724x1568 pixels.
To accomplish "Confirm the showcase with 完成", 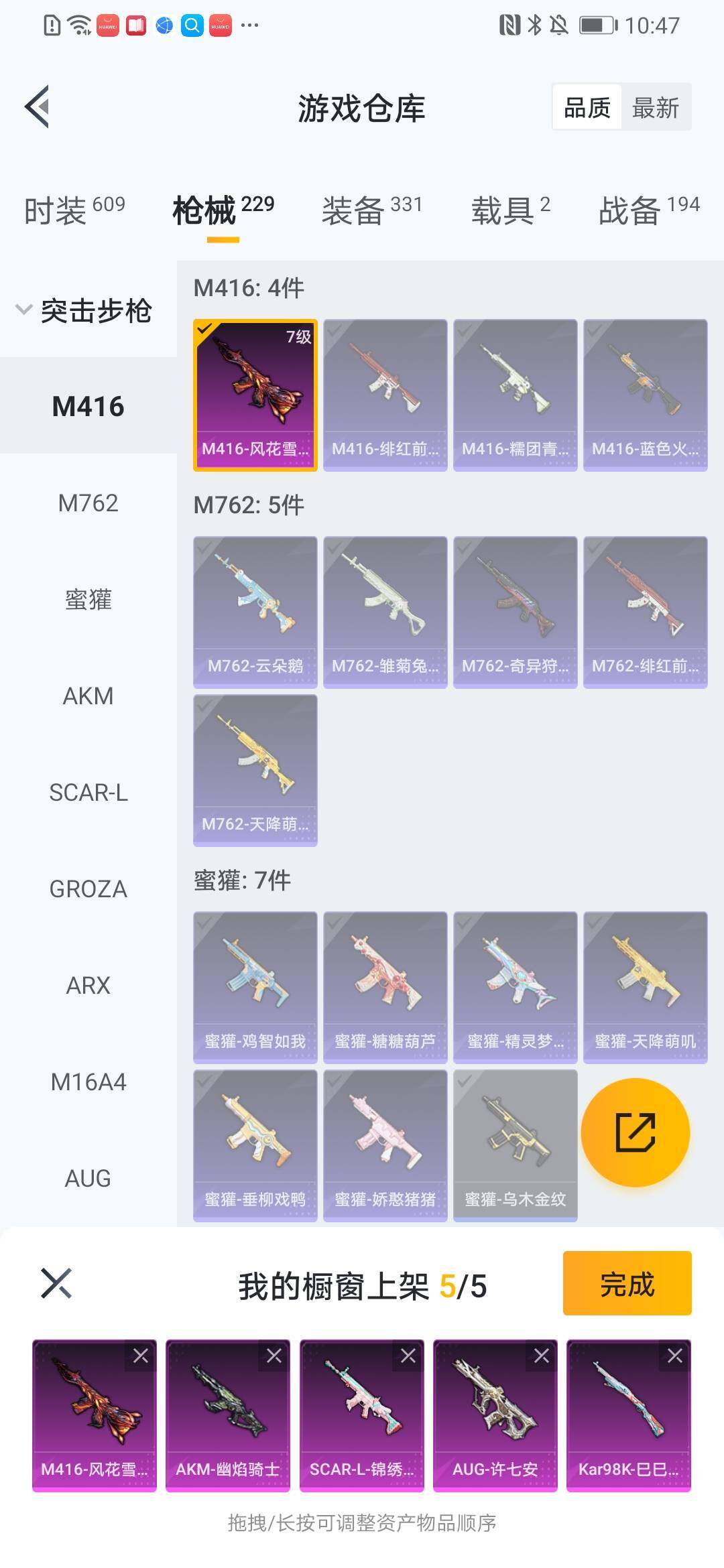I will (627, 1283).
